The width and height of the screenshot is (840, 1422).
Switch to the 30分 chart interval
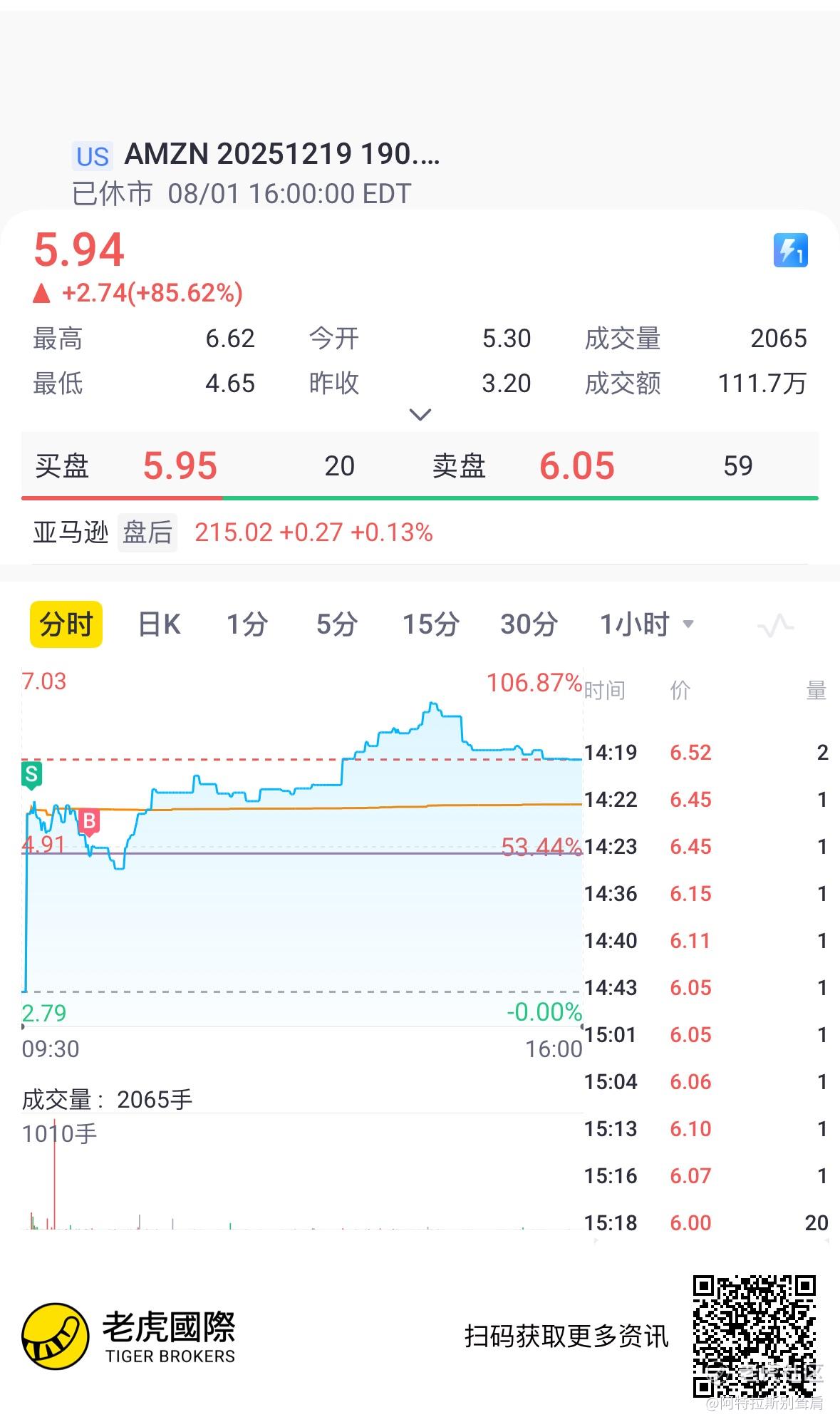[529, 624]
